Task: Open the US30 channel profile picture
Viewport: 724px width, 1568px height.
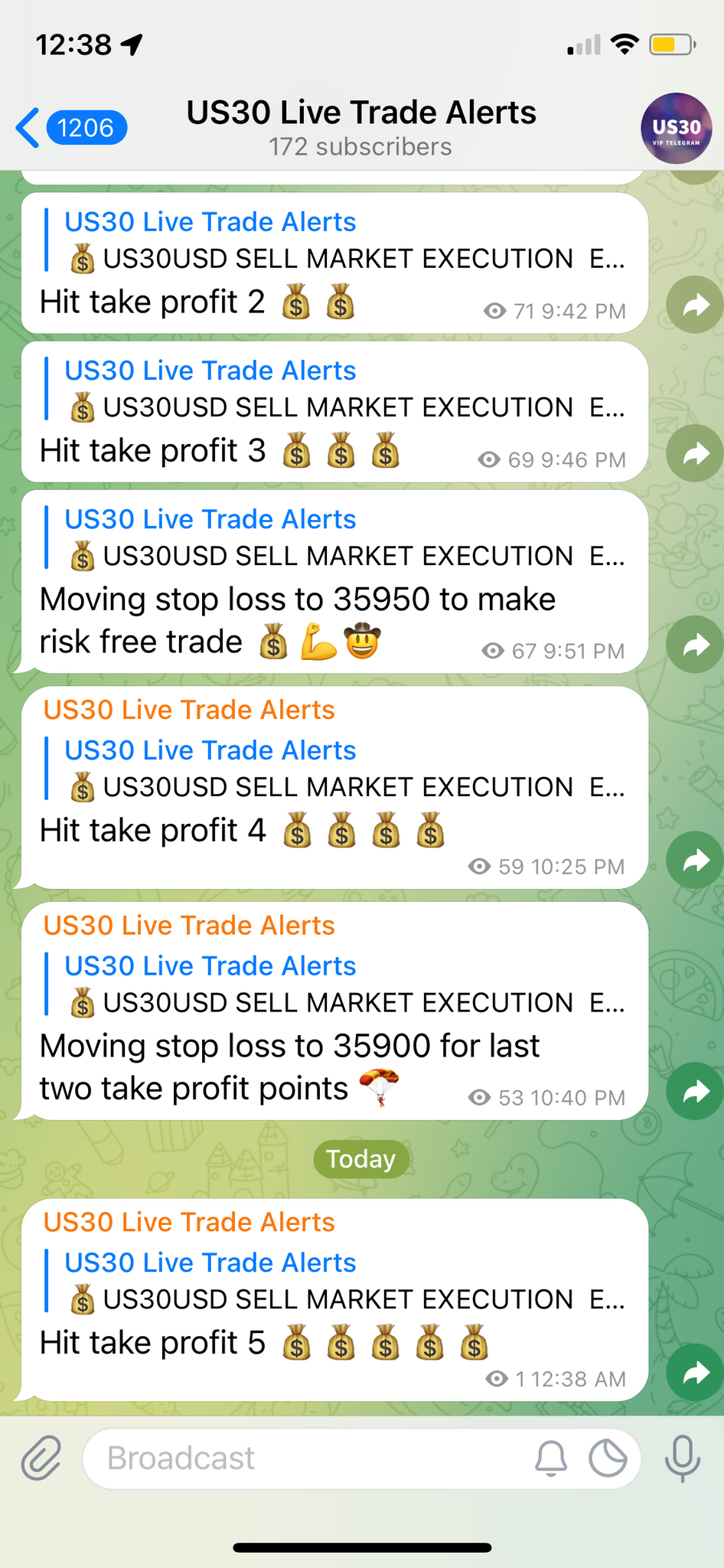Action: tap(676, 128)
